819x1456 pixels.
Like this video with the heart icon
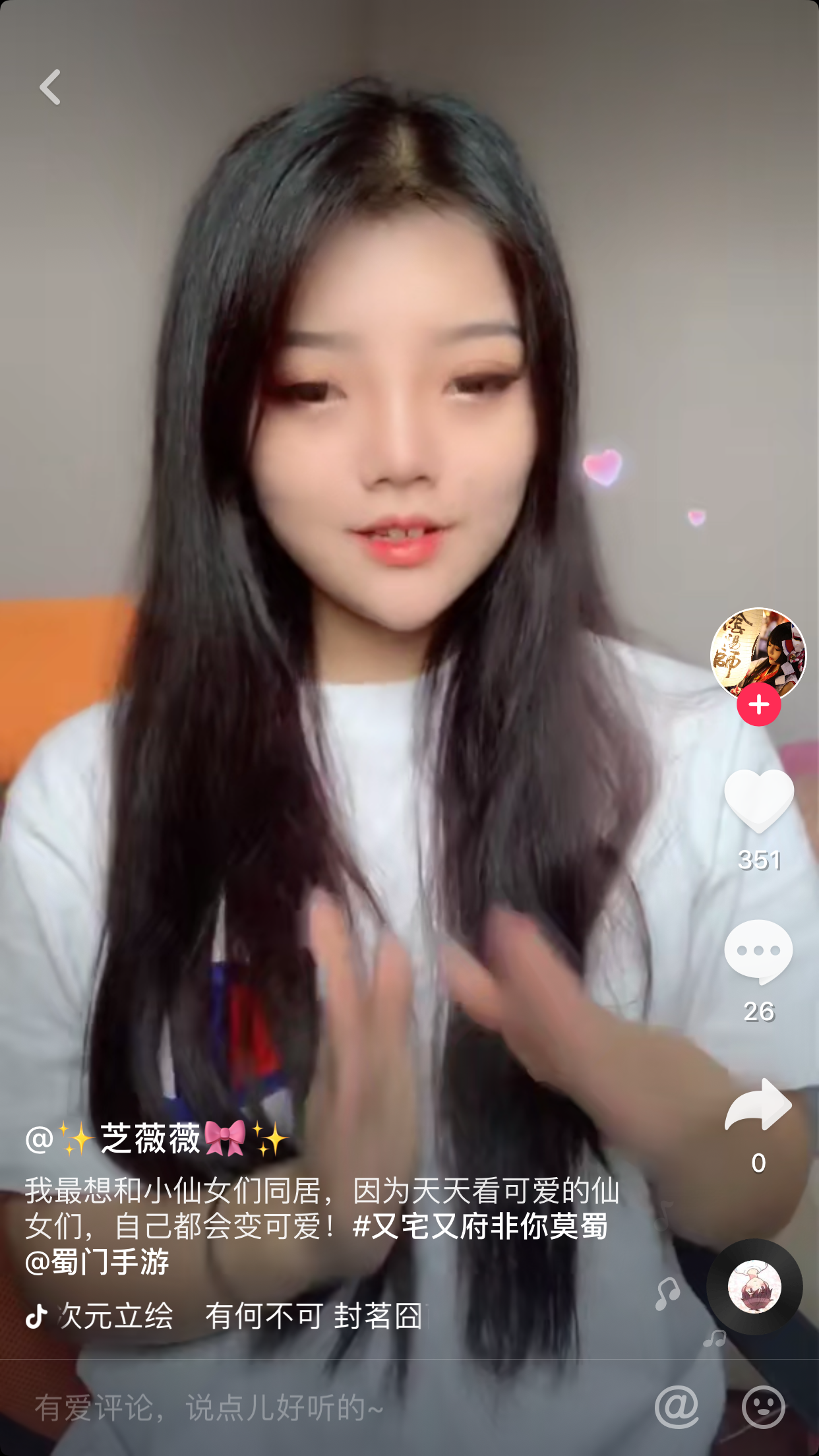coord(758,800)
